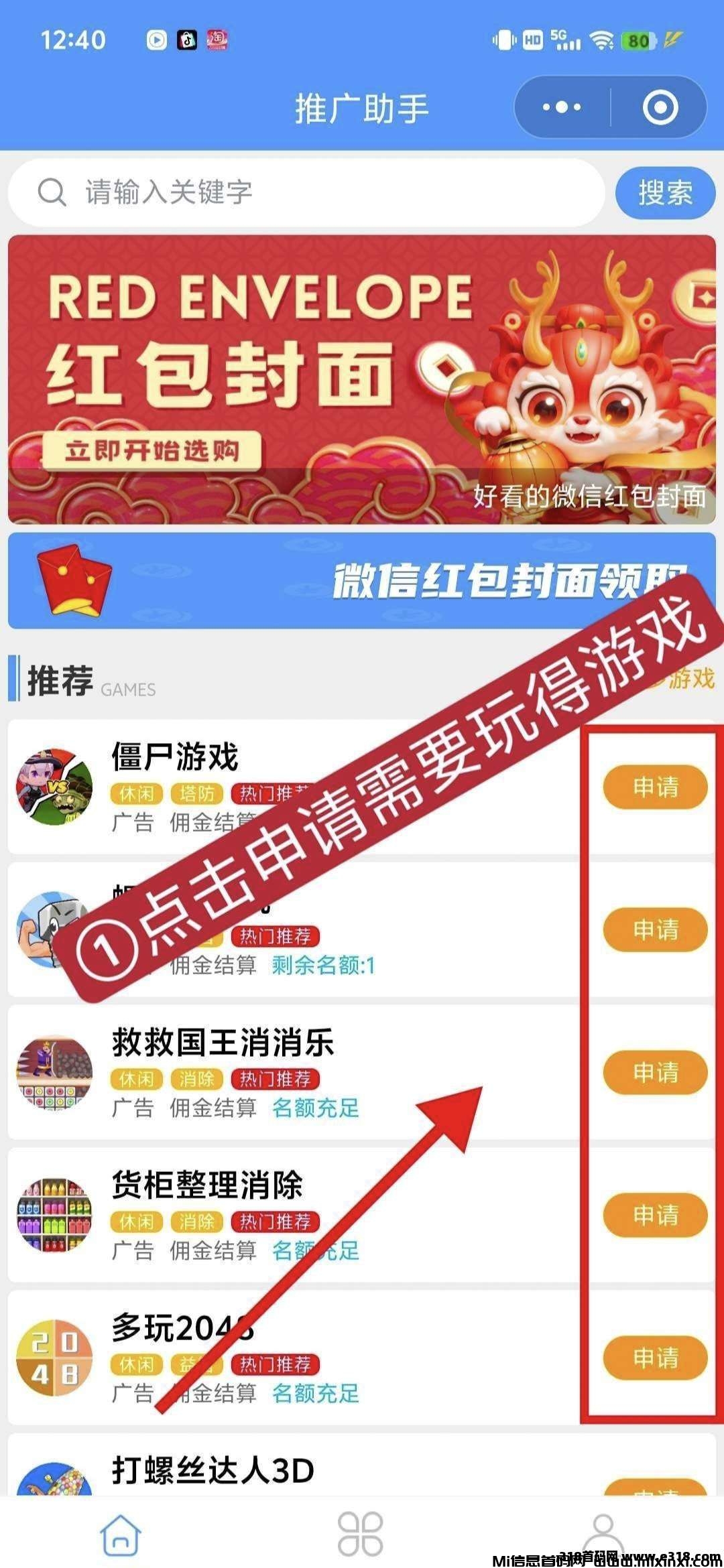Open the blue 微信红包封面领取 banner

pos(362,580)
